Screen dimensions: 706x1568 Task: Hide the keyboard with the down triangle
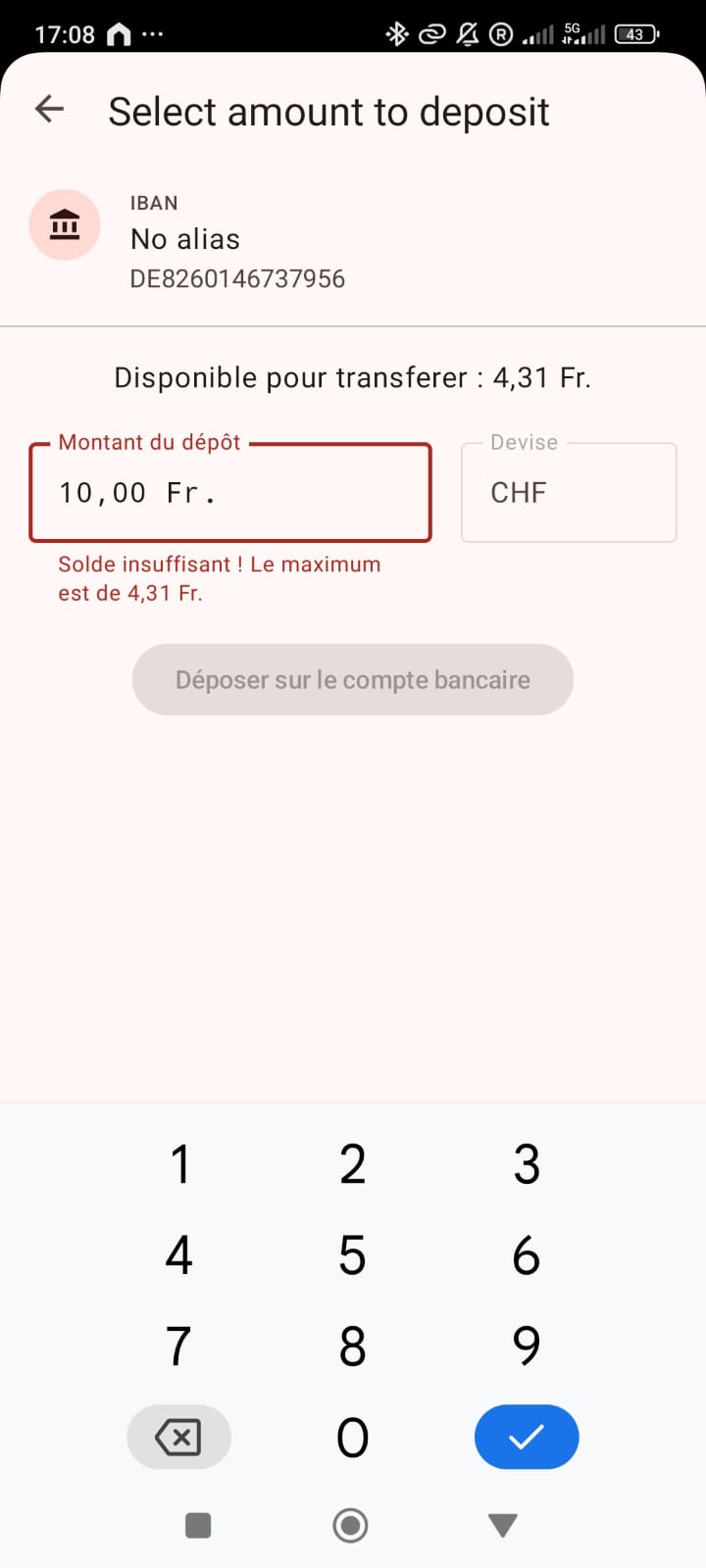coord(502,1525)
